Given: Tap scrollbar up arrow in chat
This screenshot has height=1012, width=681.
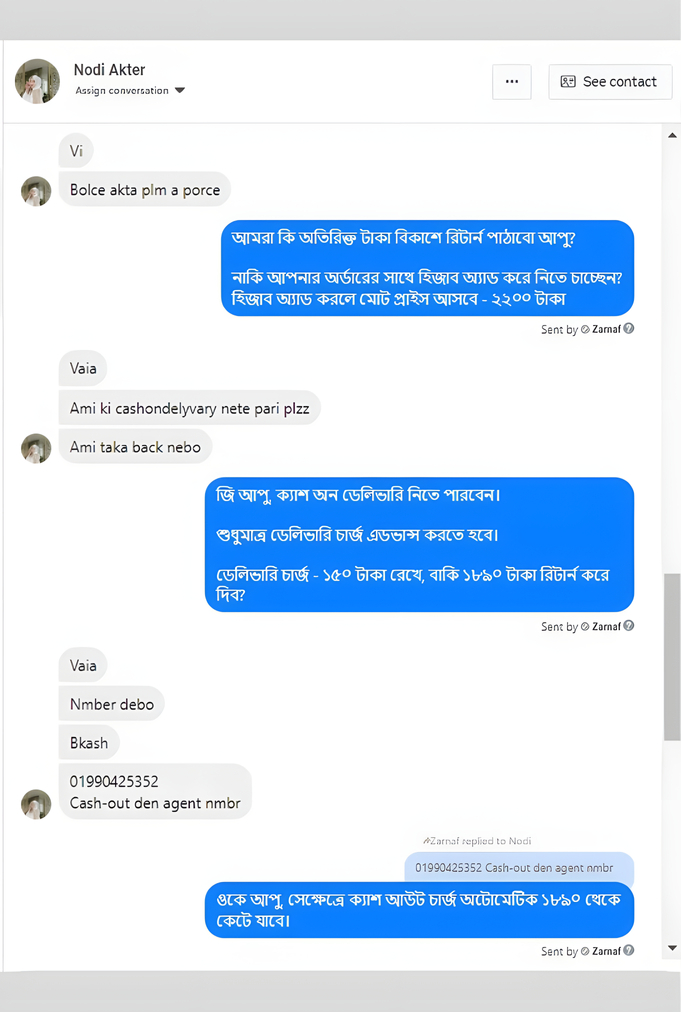Looking at the screenshot, I should (x=672, y=136).
